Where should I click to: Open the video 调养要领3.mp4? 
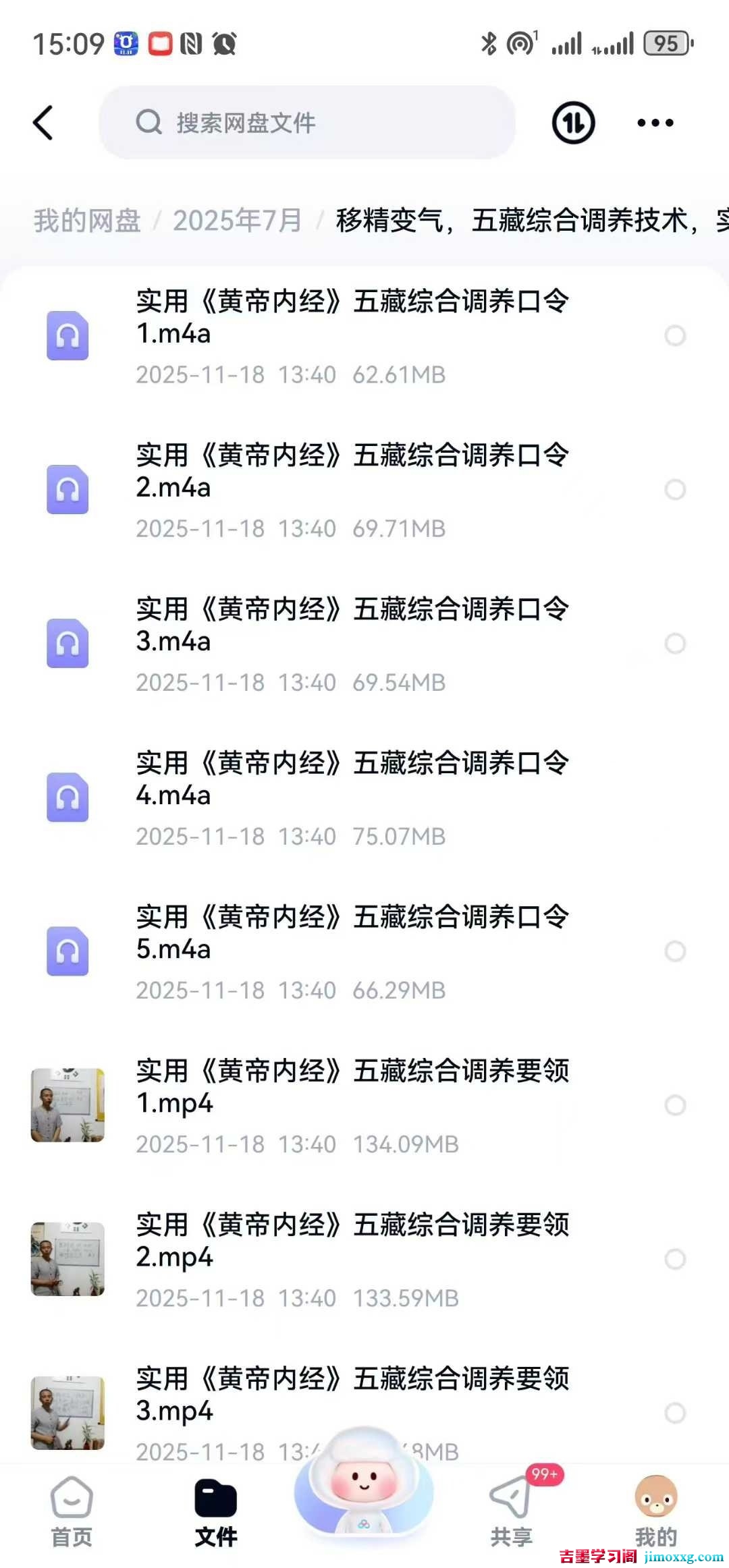[351, 1397]
